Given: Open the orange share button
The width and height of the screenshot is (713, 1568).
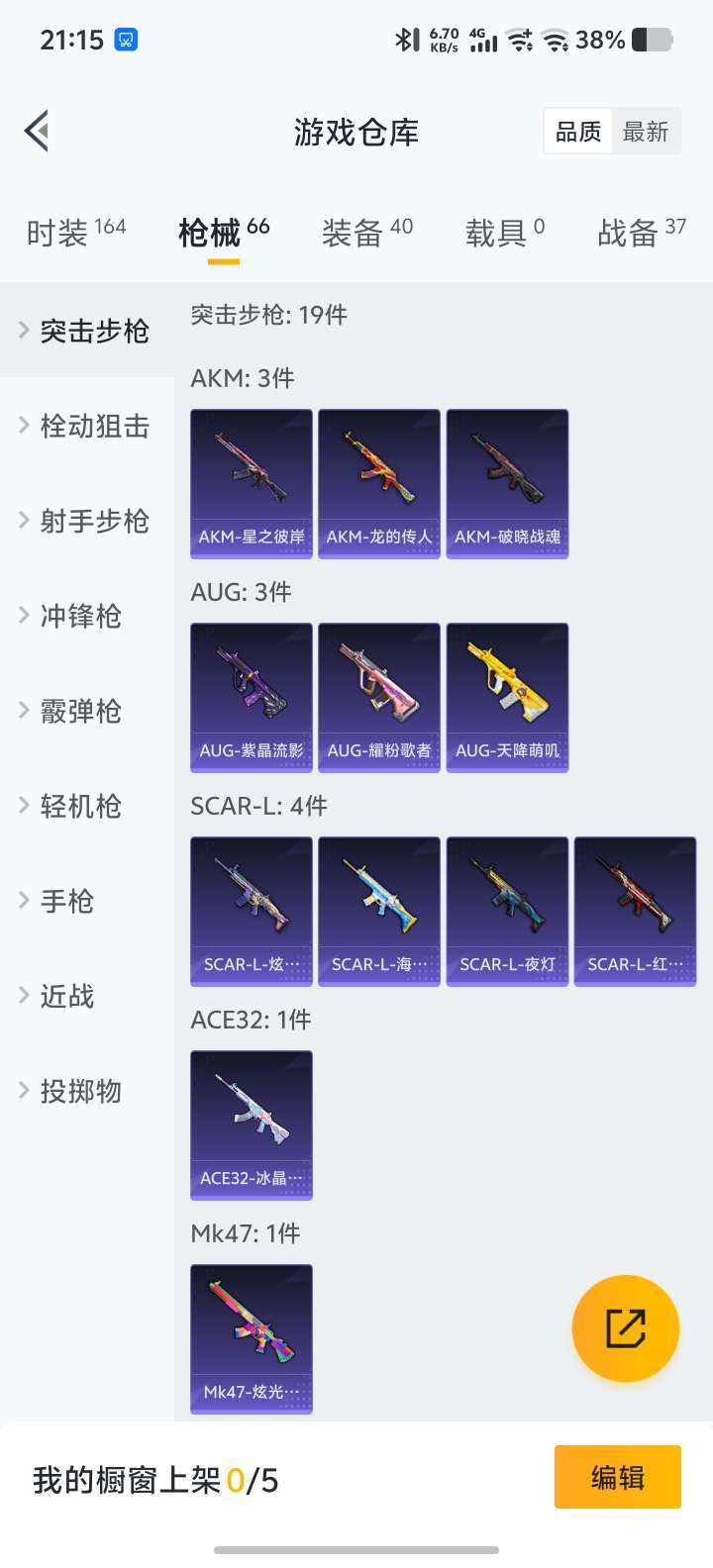Looking at the screenshot, I should (625, 1327).
